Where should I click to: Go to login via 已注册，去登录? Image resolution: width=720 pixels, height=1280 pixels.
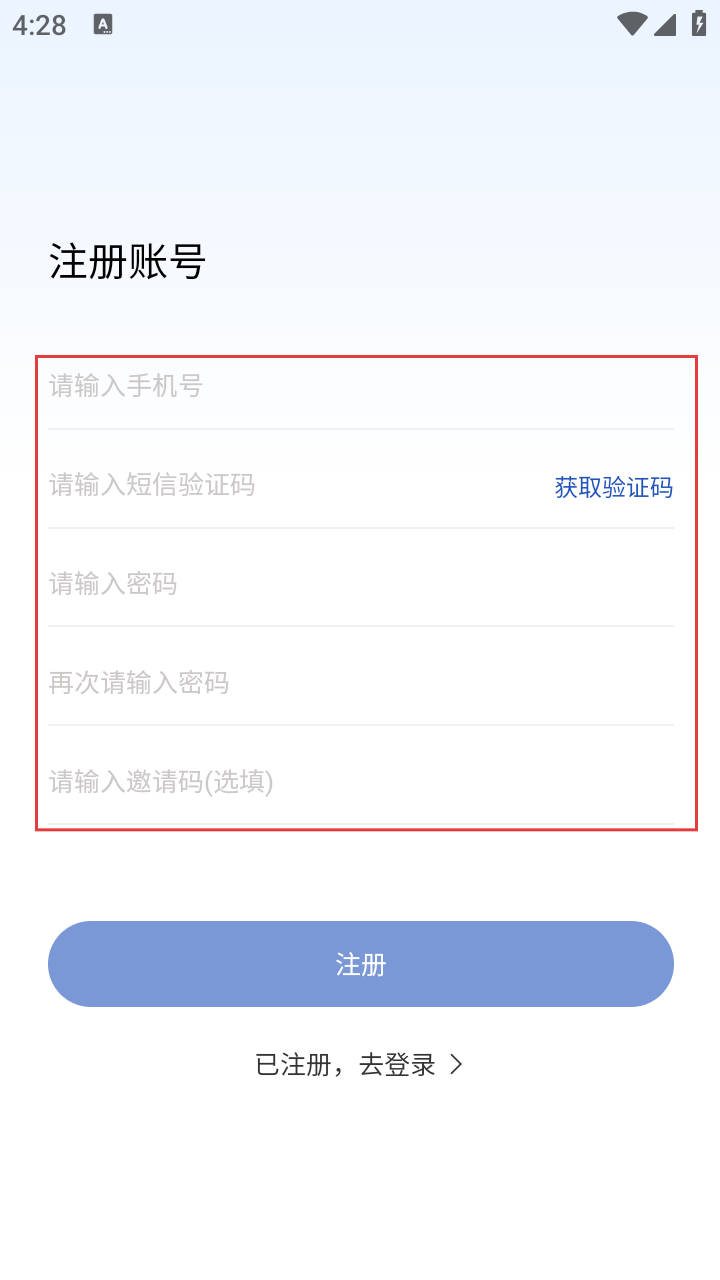click(x=359, y=1065)
